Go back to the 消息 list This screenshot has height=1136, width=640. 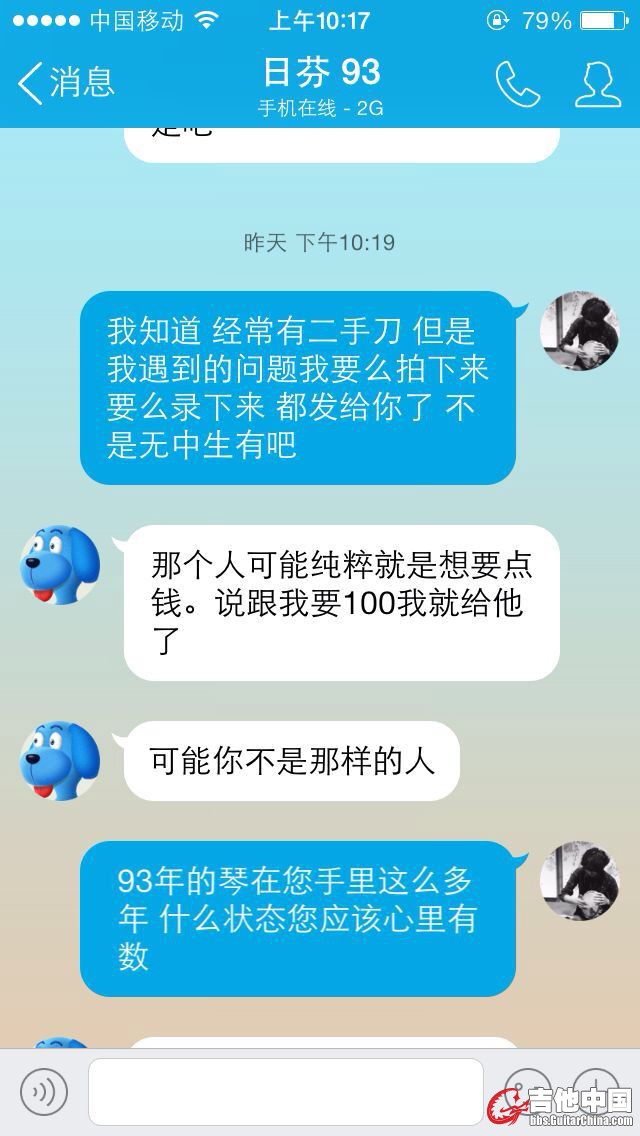pyautogui.click(x=66, y=82)
